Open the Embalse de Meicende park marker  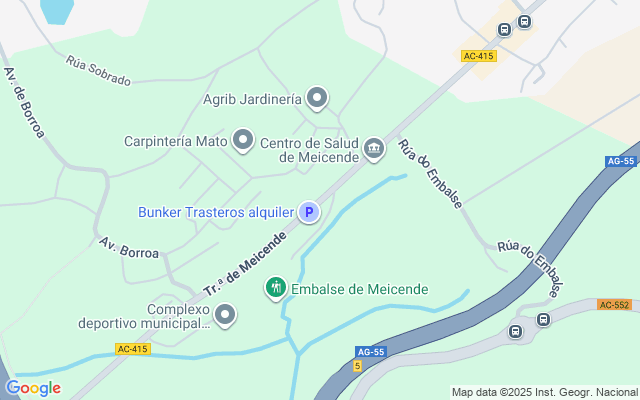[x=276, y=288]
